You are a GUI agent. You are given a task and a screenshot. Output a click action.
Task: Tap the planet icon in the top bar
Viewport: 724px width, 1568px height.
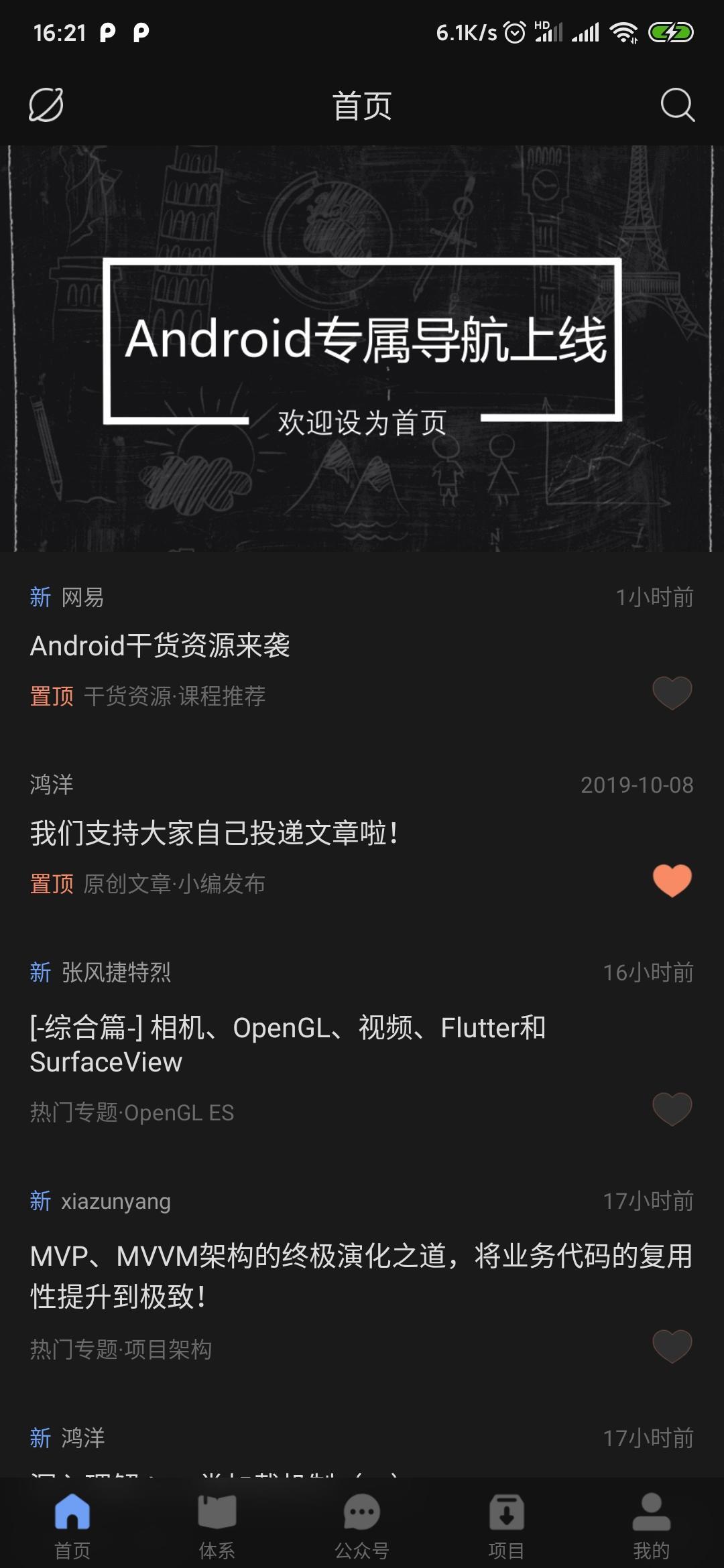(46, 105)
